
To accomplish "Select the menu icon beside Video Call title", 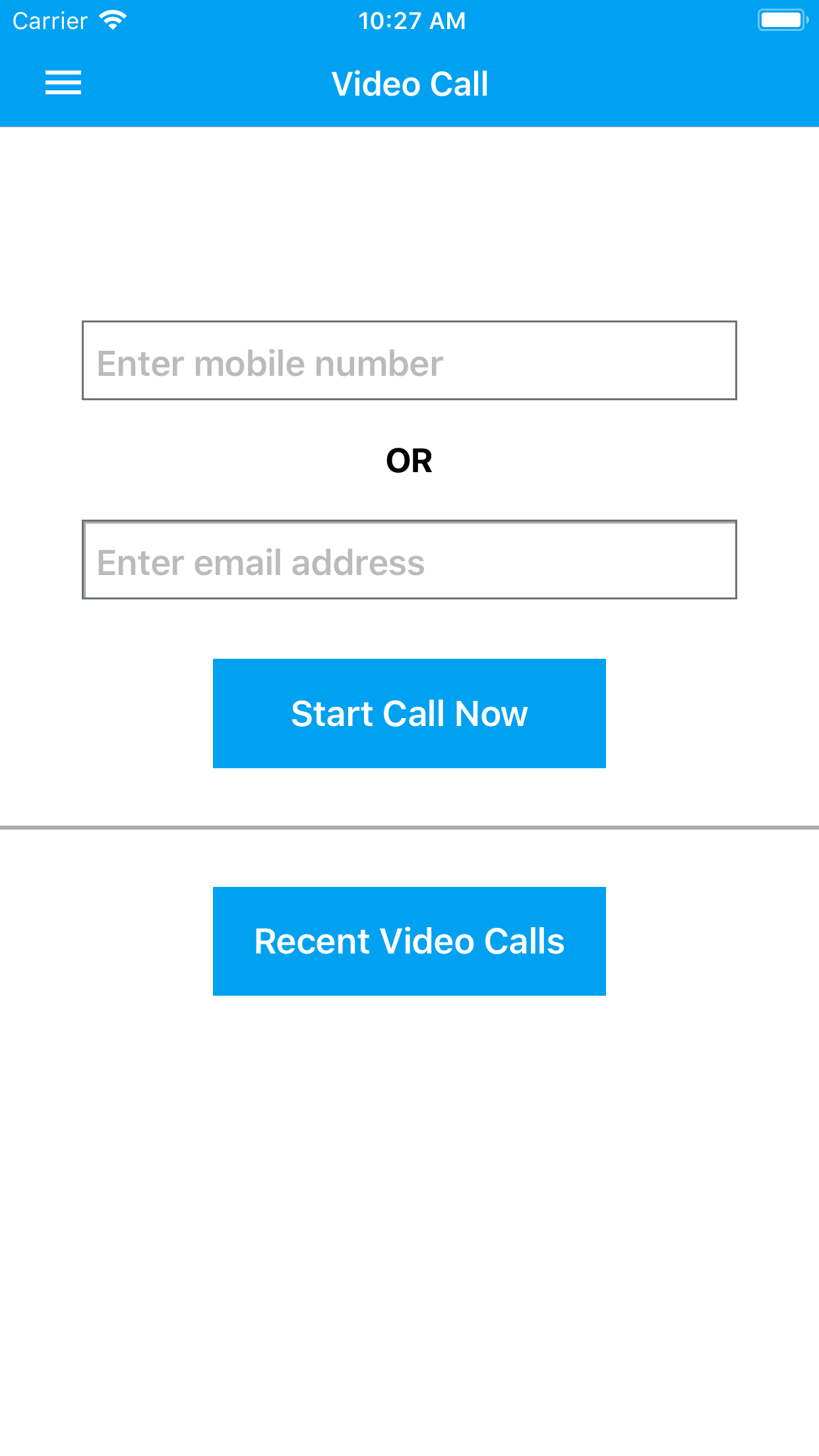I will tap(63, 82).
